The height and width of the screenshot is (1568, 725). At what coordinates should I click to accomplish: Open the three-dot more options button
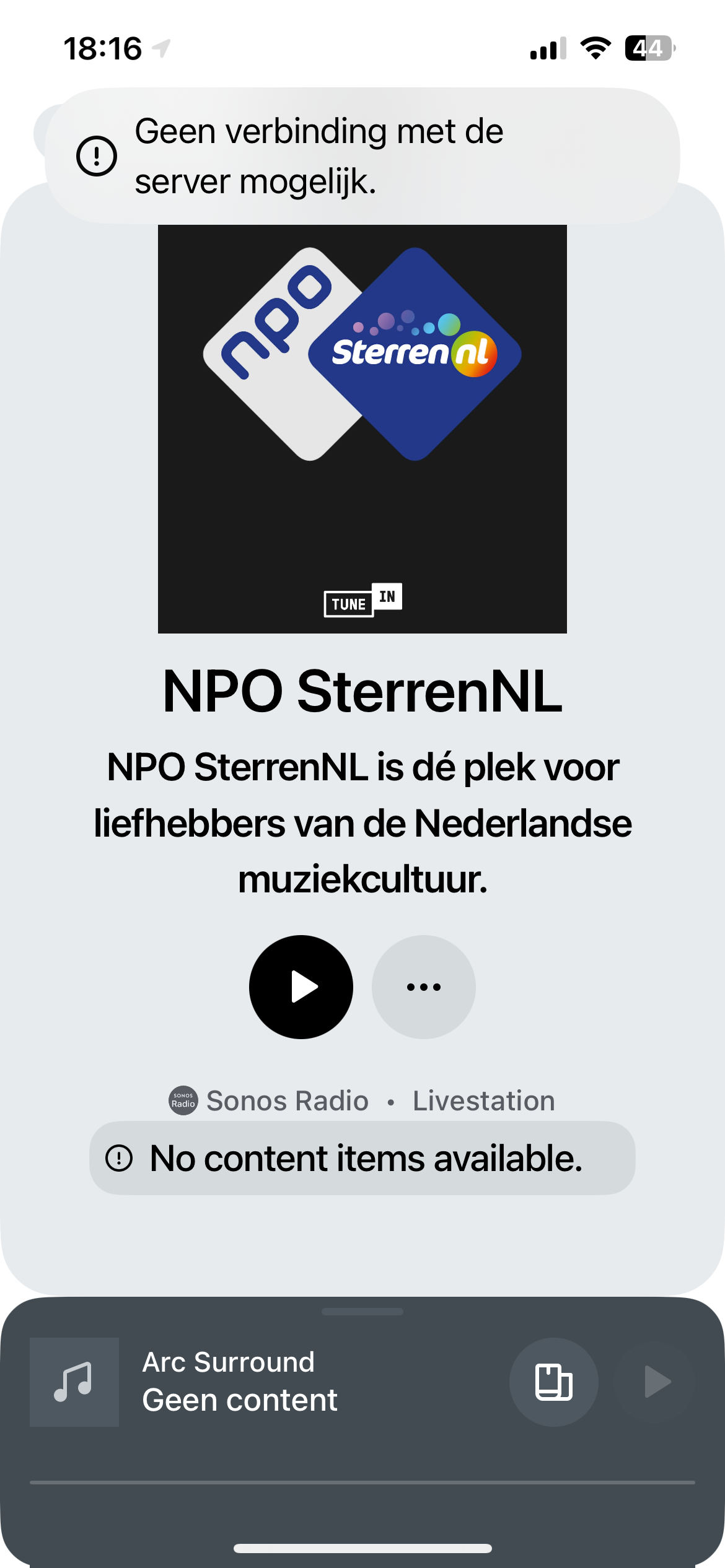(x=424, y=987)
